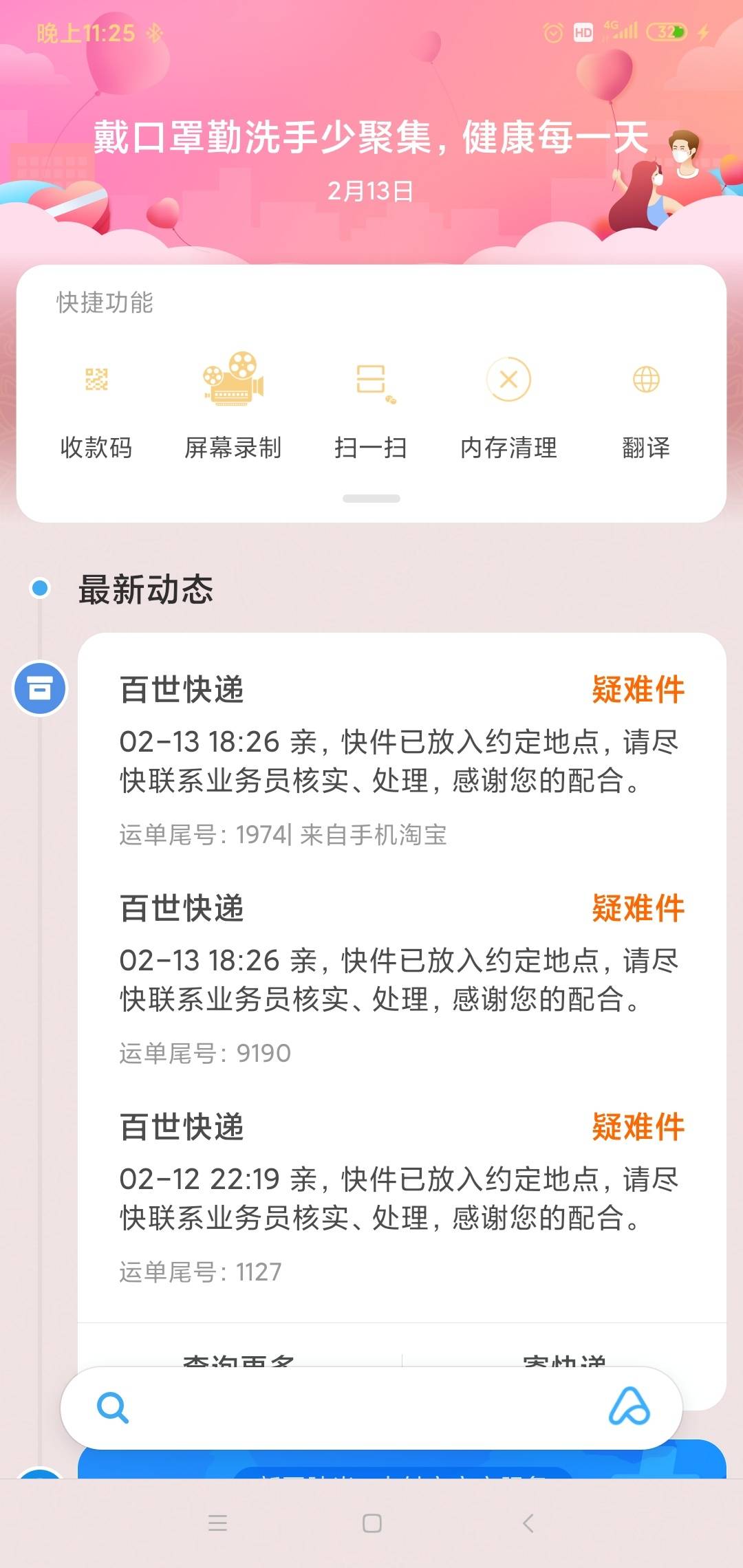Open the express delivery timeline icon
This screenshot has height=1568, width=743.
[x=40, y=688]
